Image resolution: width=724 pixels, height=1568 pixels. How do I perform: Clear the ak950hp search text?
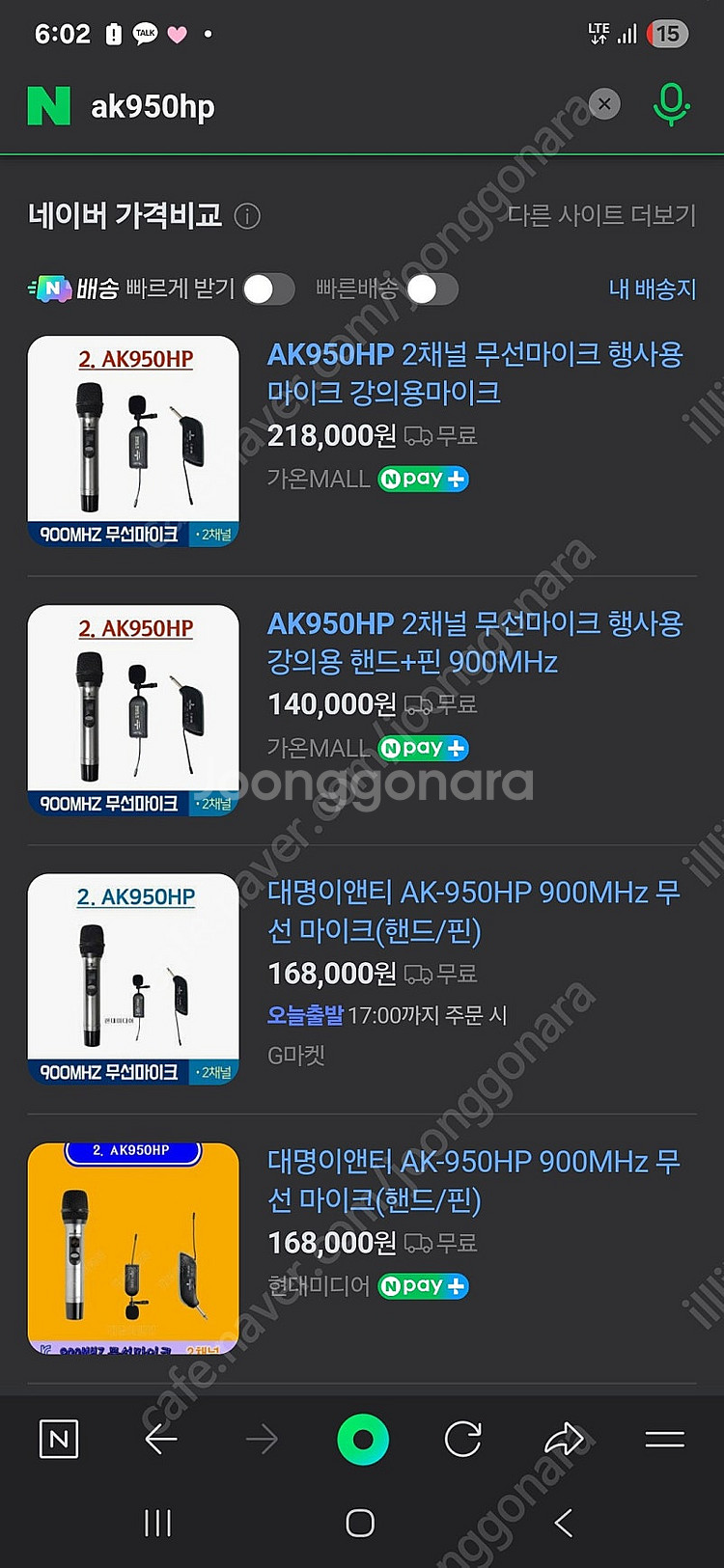click(x=604, y=104)
